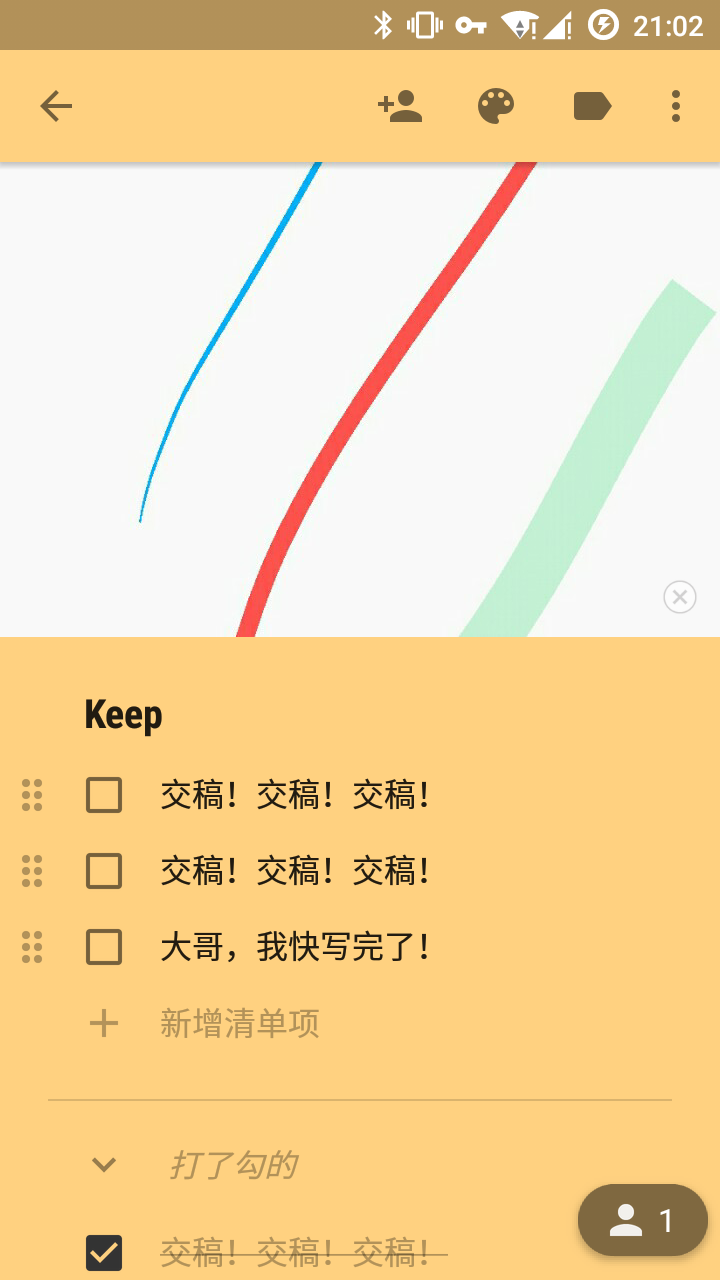View collaborators via the person badge
Screen dimensions: 720x1280
tap(643, 1220)
